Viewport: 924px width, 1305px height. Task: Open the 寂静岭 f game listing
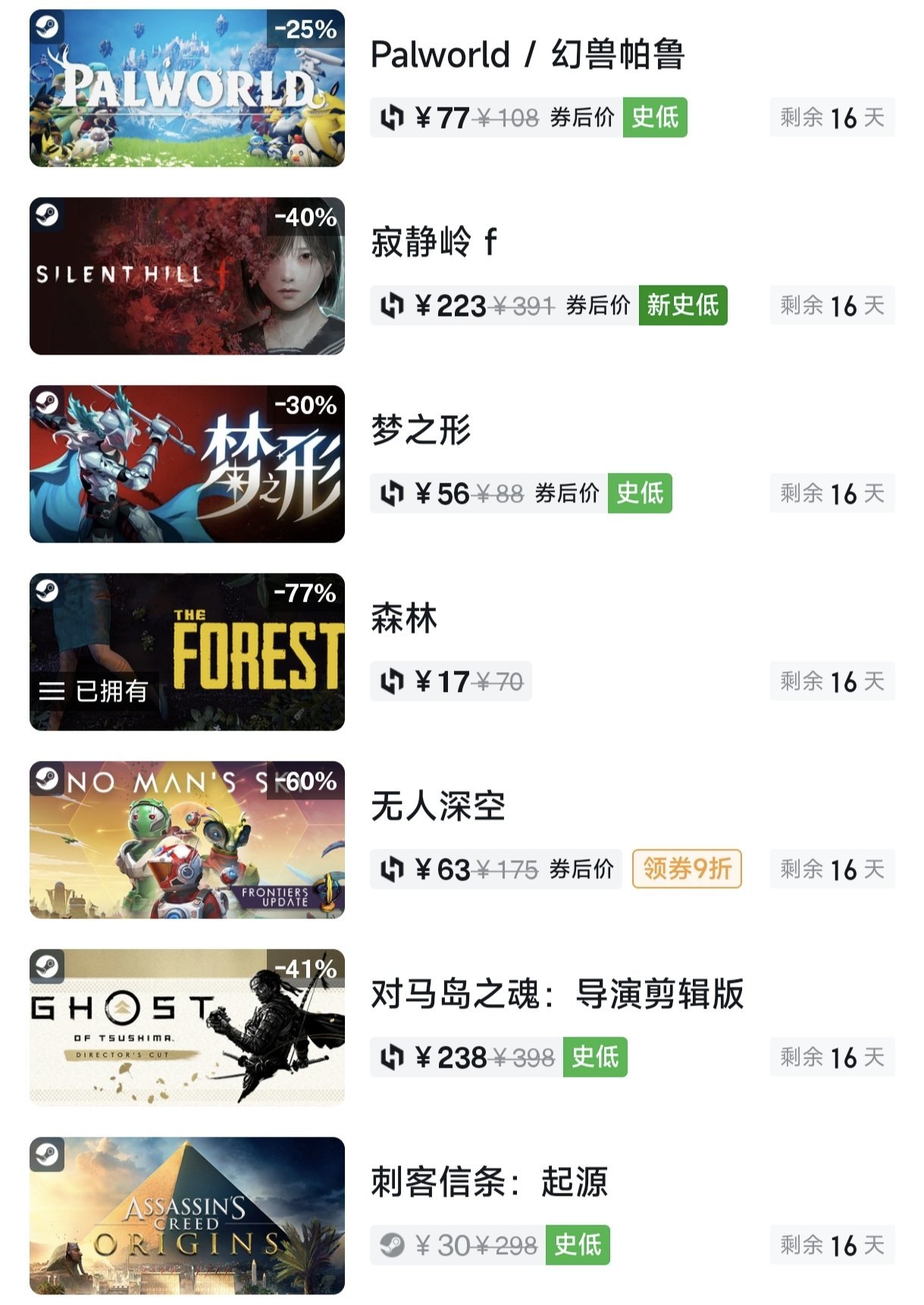click(x=434, y=243)
